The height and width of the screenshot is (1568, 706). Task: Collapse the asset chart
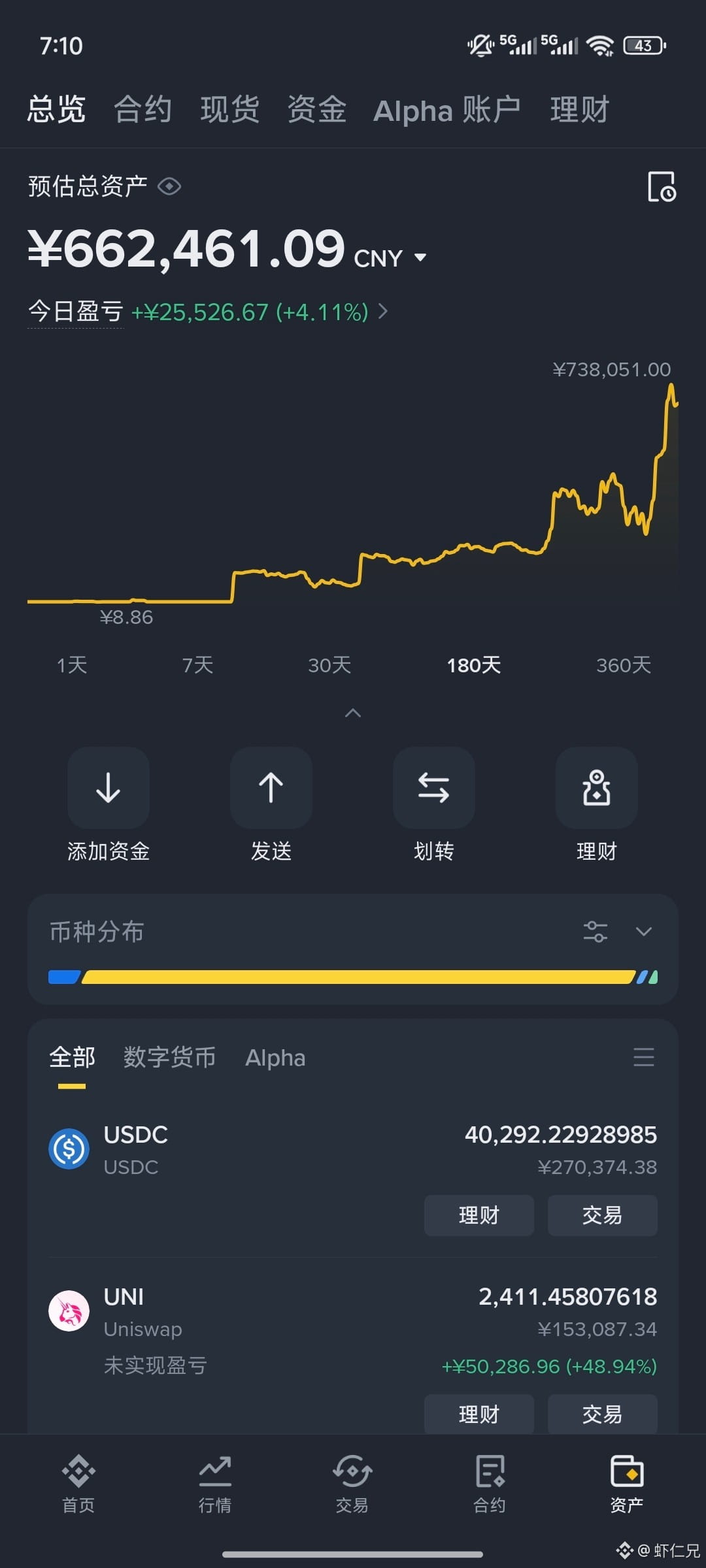[x=353, y=713]
